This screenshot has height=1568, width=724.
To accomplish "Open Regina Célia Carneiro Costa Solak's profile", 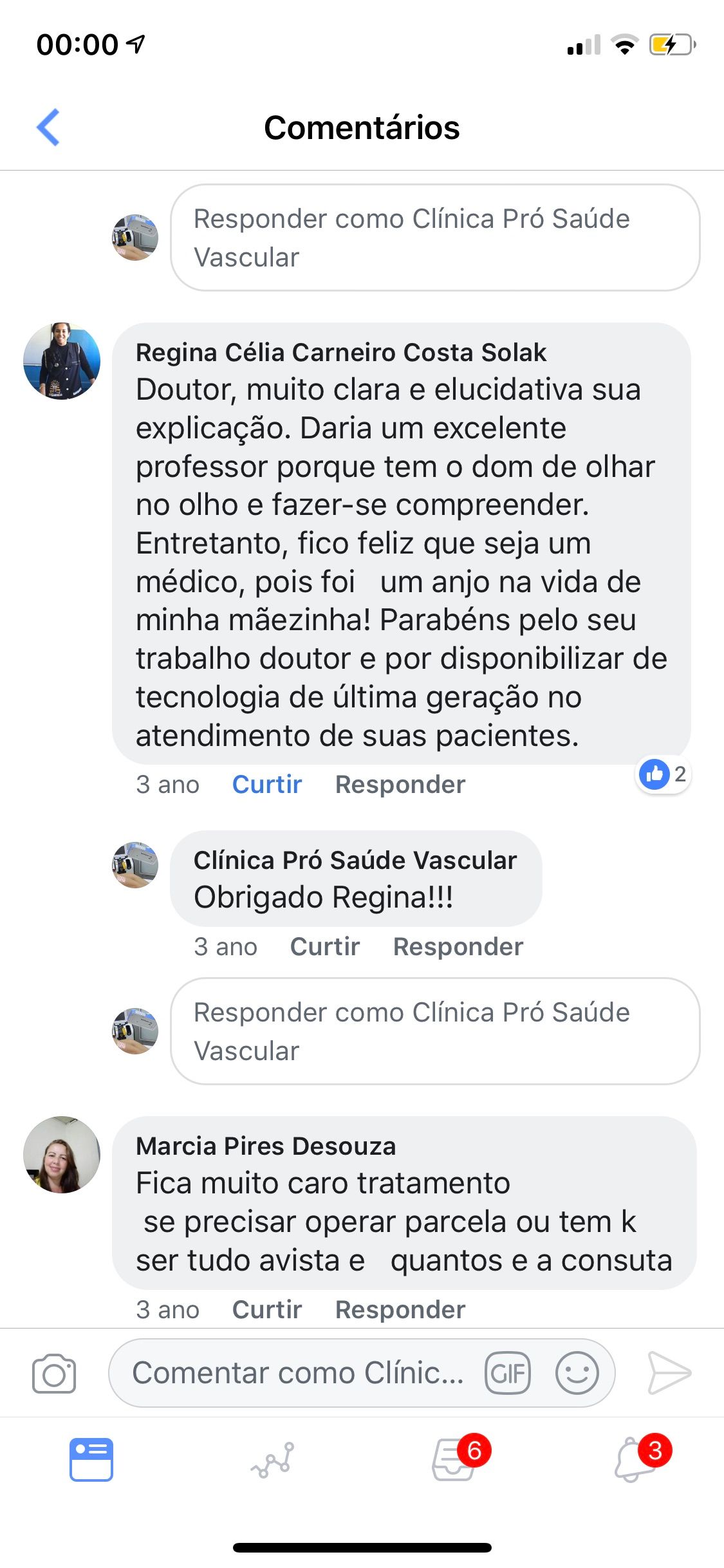I will [341, 353].
